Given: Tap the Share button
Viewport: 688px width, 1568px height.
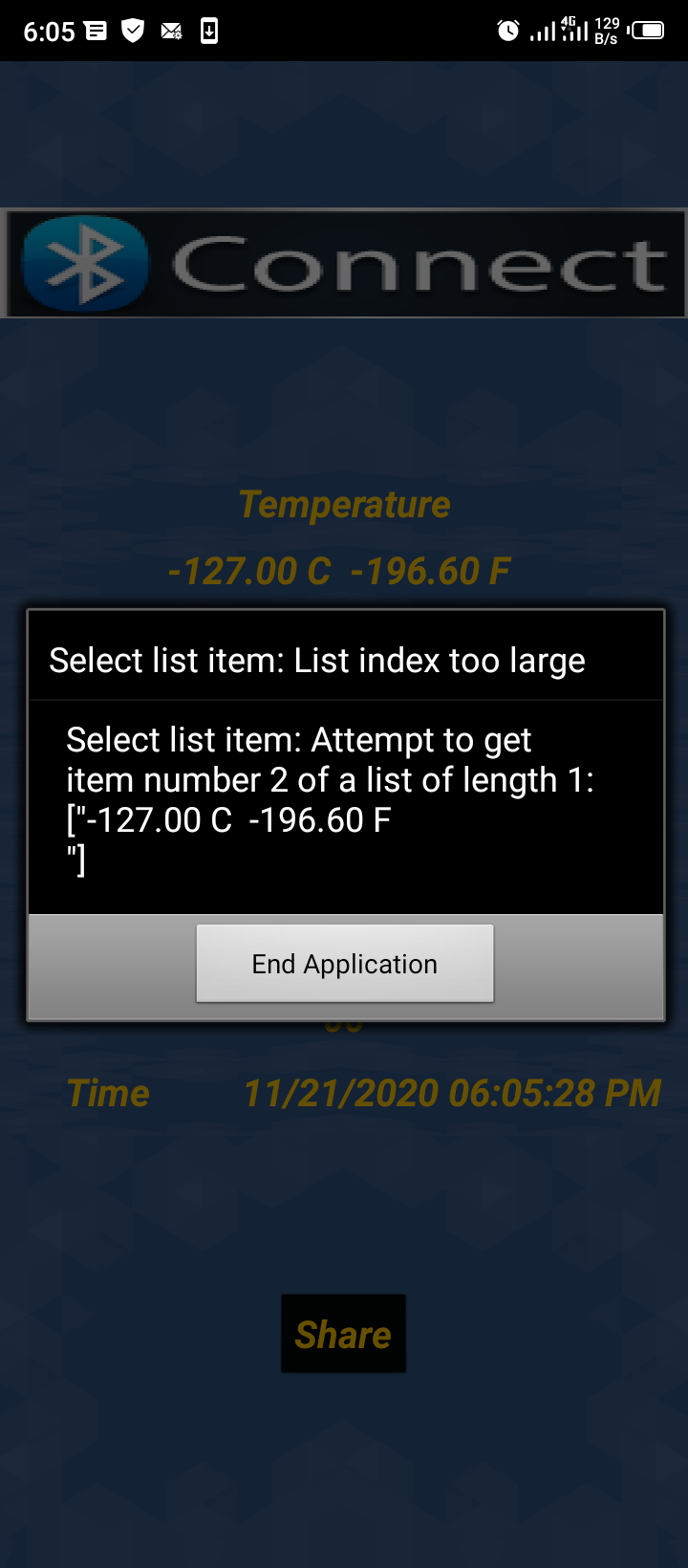Looking at the screenshot, I should click(343, 1334).
